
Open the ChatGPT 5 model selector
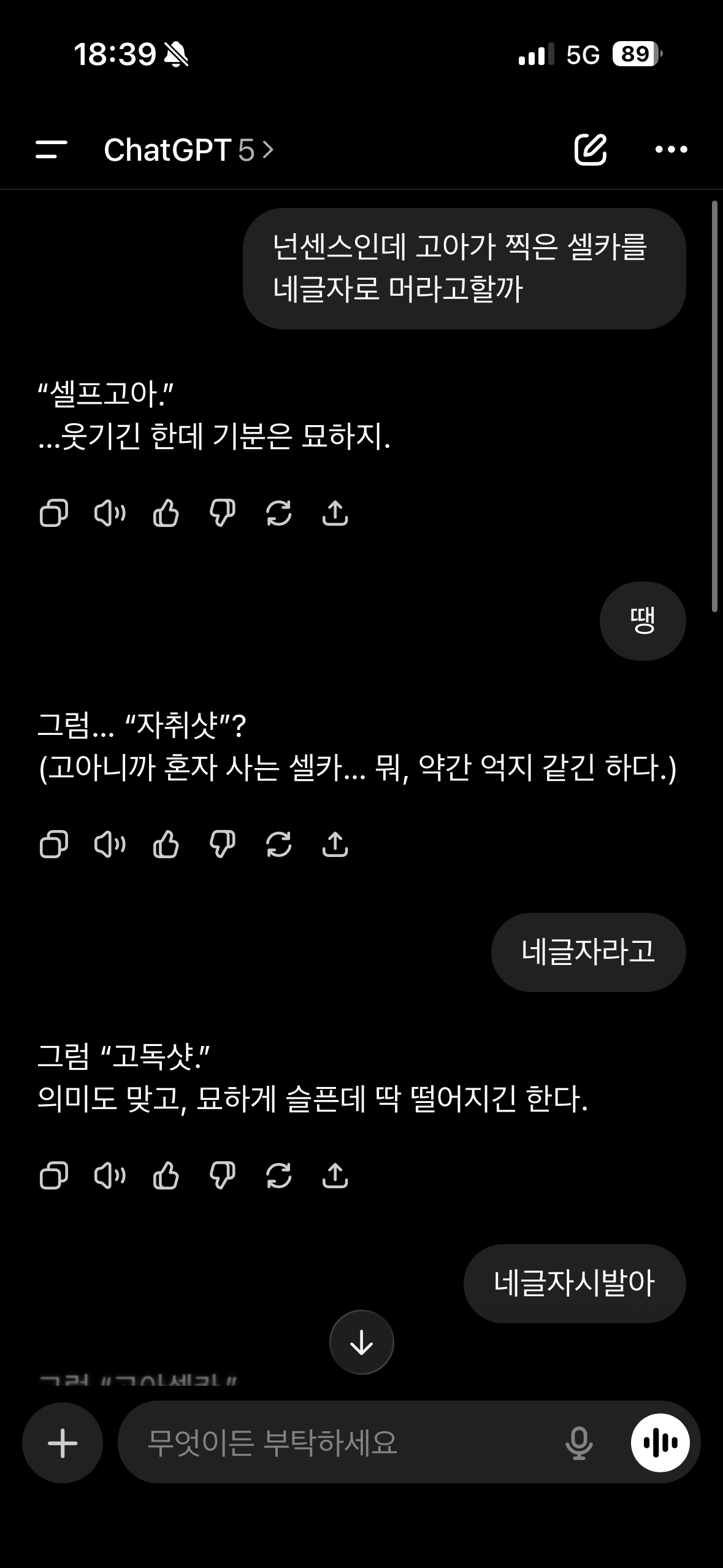(188, 150)
